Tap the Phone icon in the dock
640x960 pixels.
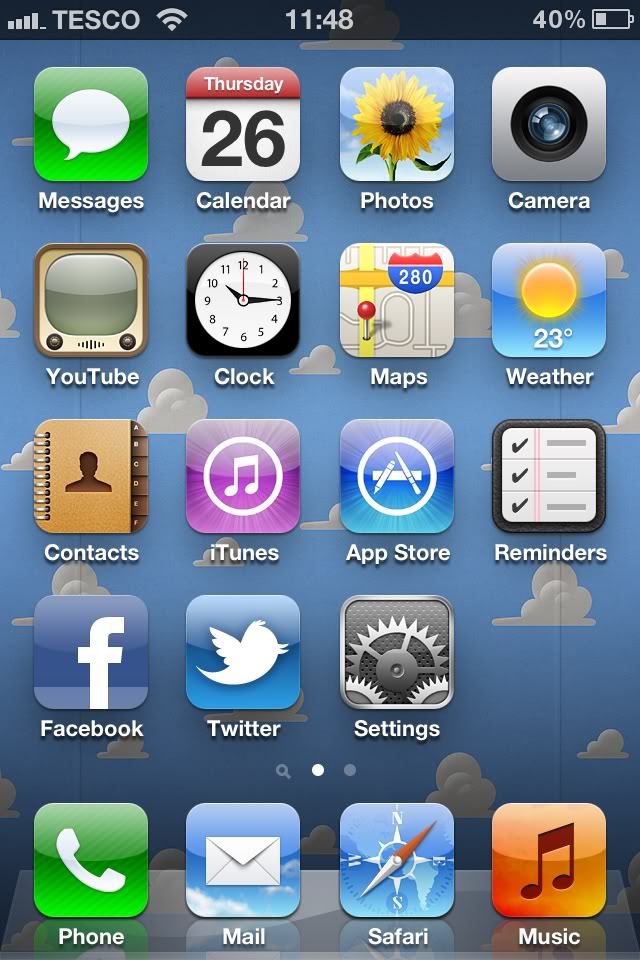point(91,860)
